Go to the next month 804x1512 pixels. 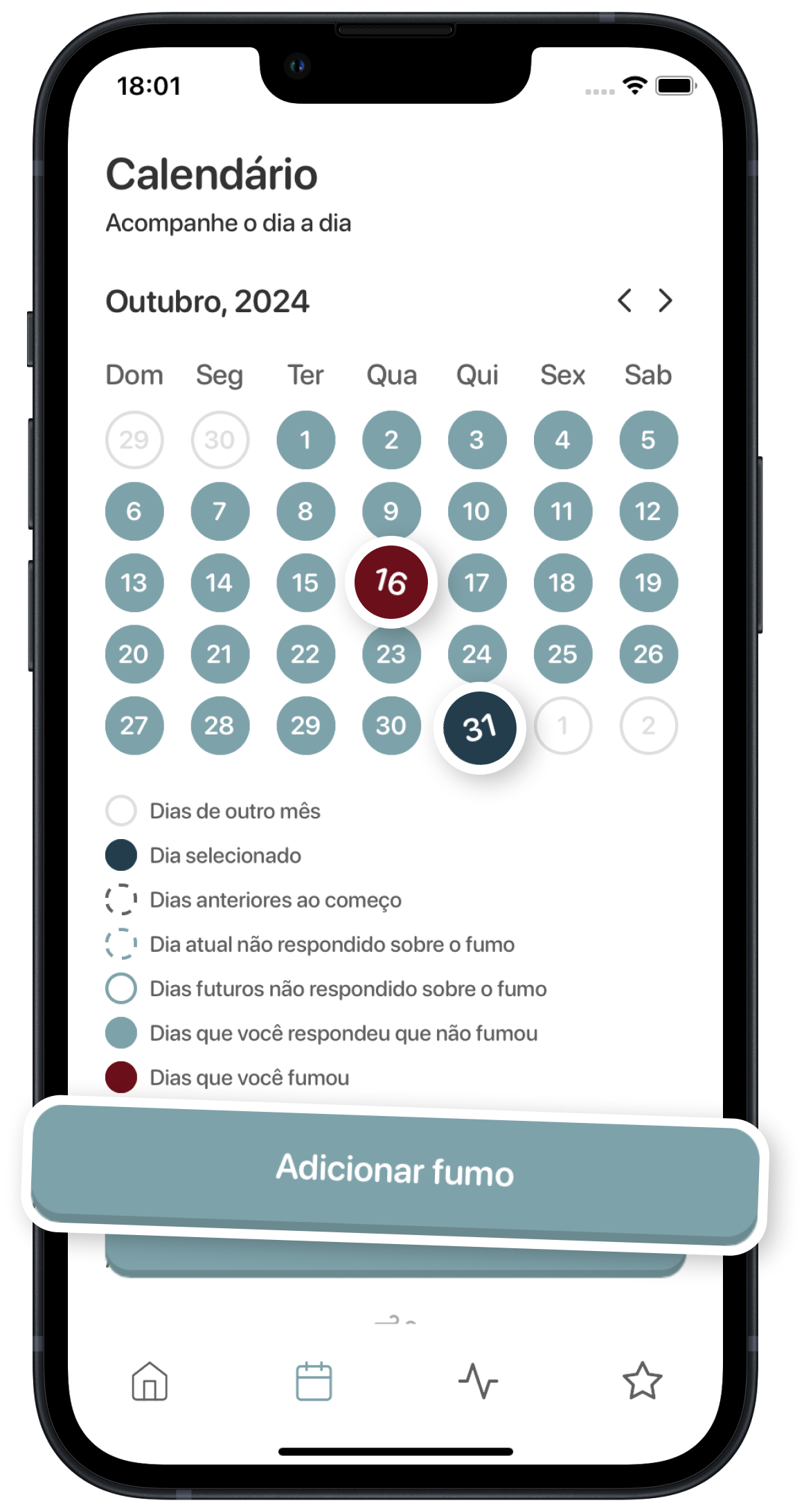pyautogui.click(x=665, y=300)
